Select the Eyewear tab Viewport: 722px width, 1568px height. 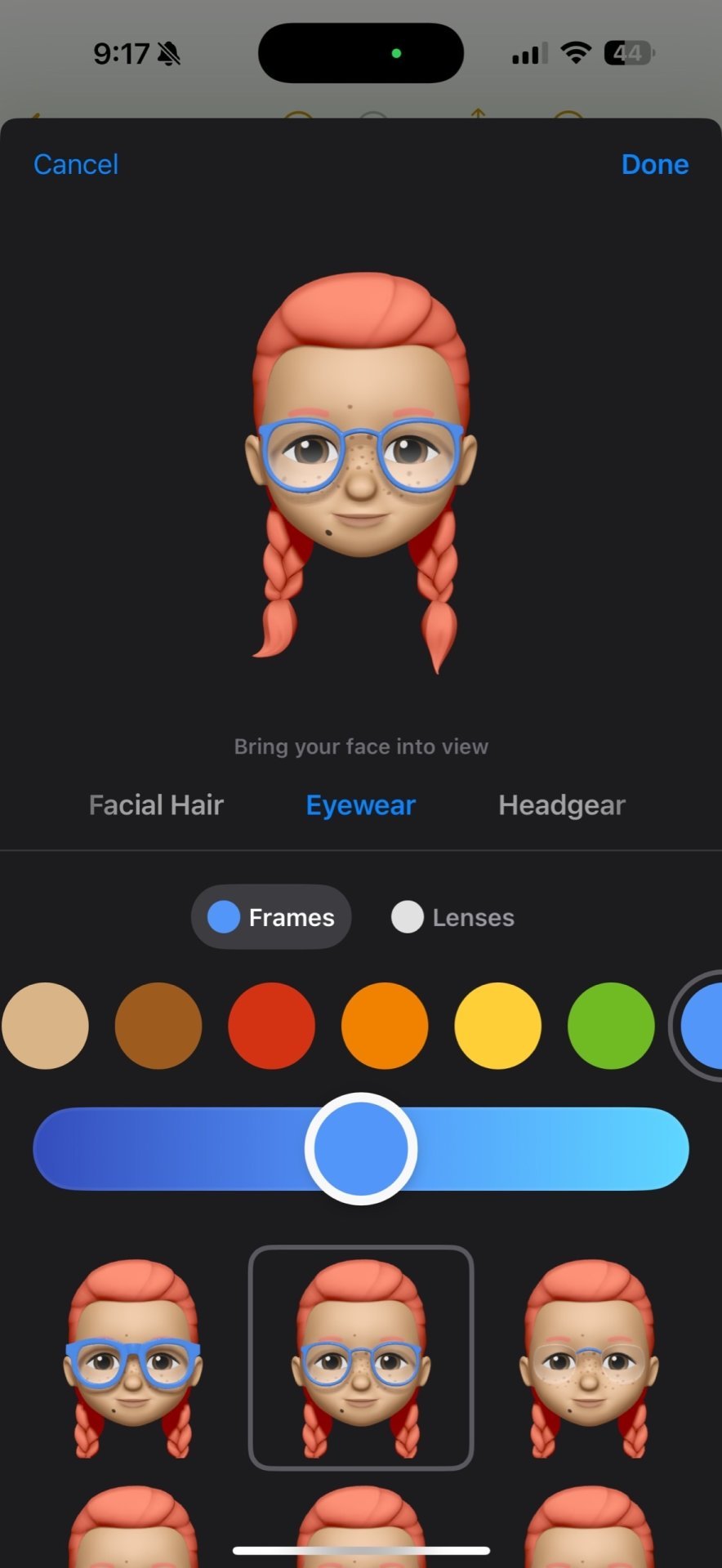pos(361,805)
